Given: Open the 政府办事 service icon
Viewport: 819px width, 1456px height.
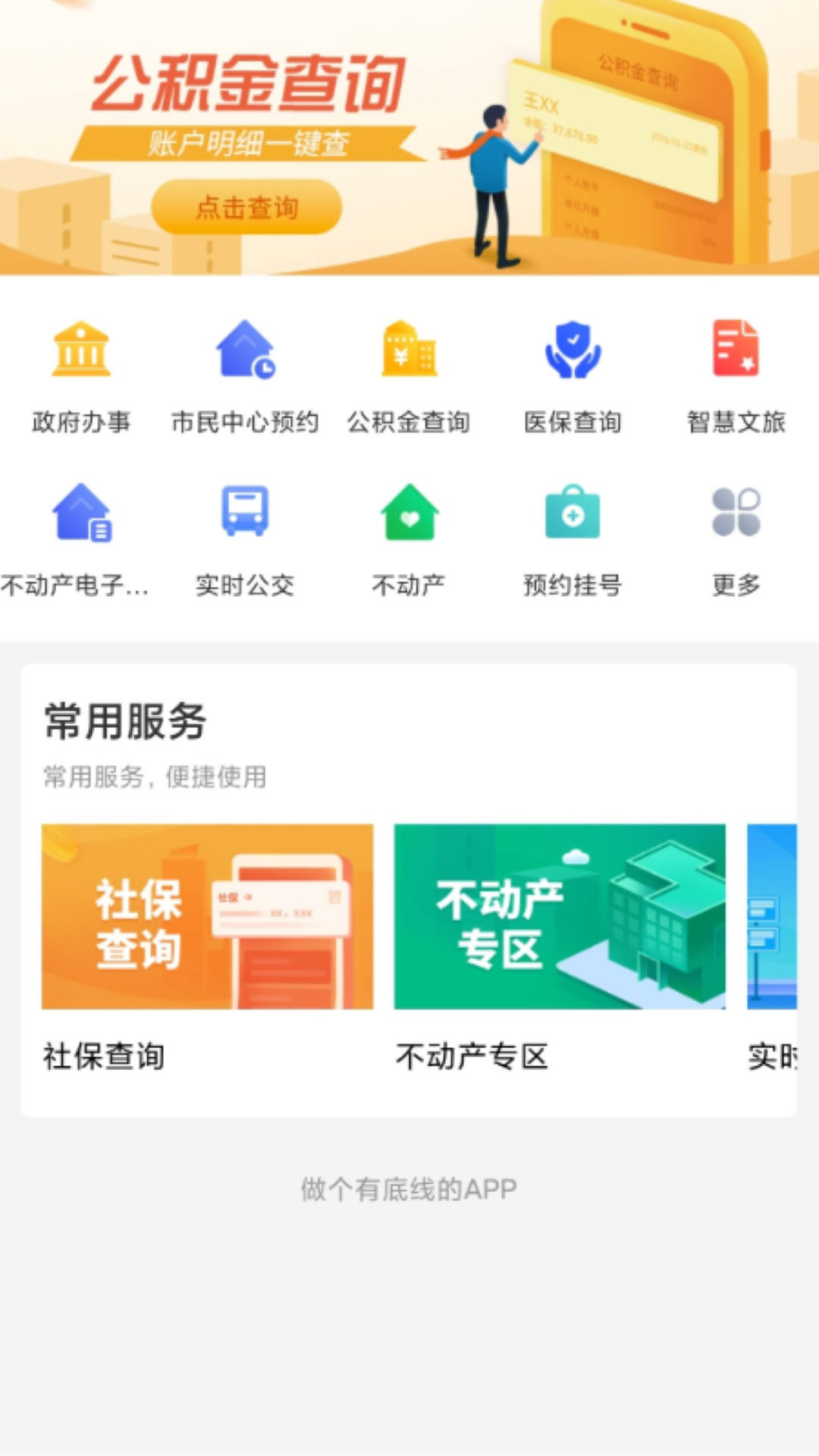Looking at the screenshot, I should coord(81,350).
